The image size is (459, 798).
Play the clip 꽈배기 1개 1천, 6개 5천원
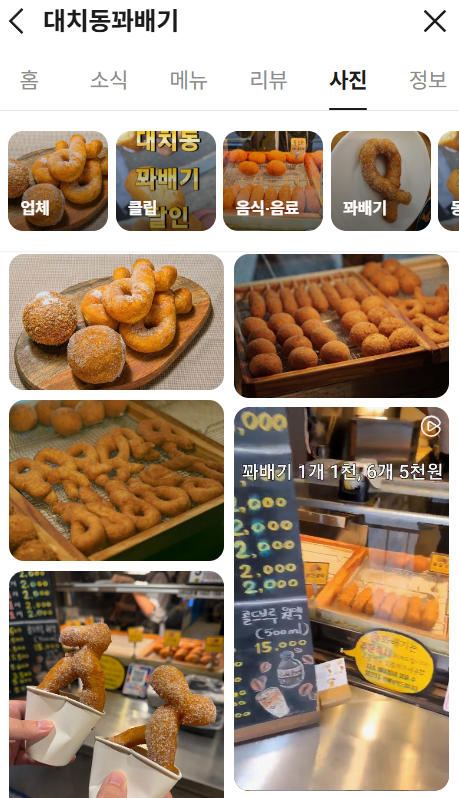341,599
